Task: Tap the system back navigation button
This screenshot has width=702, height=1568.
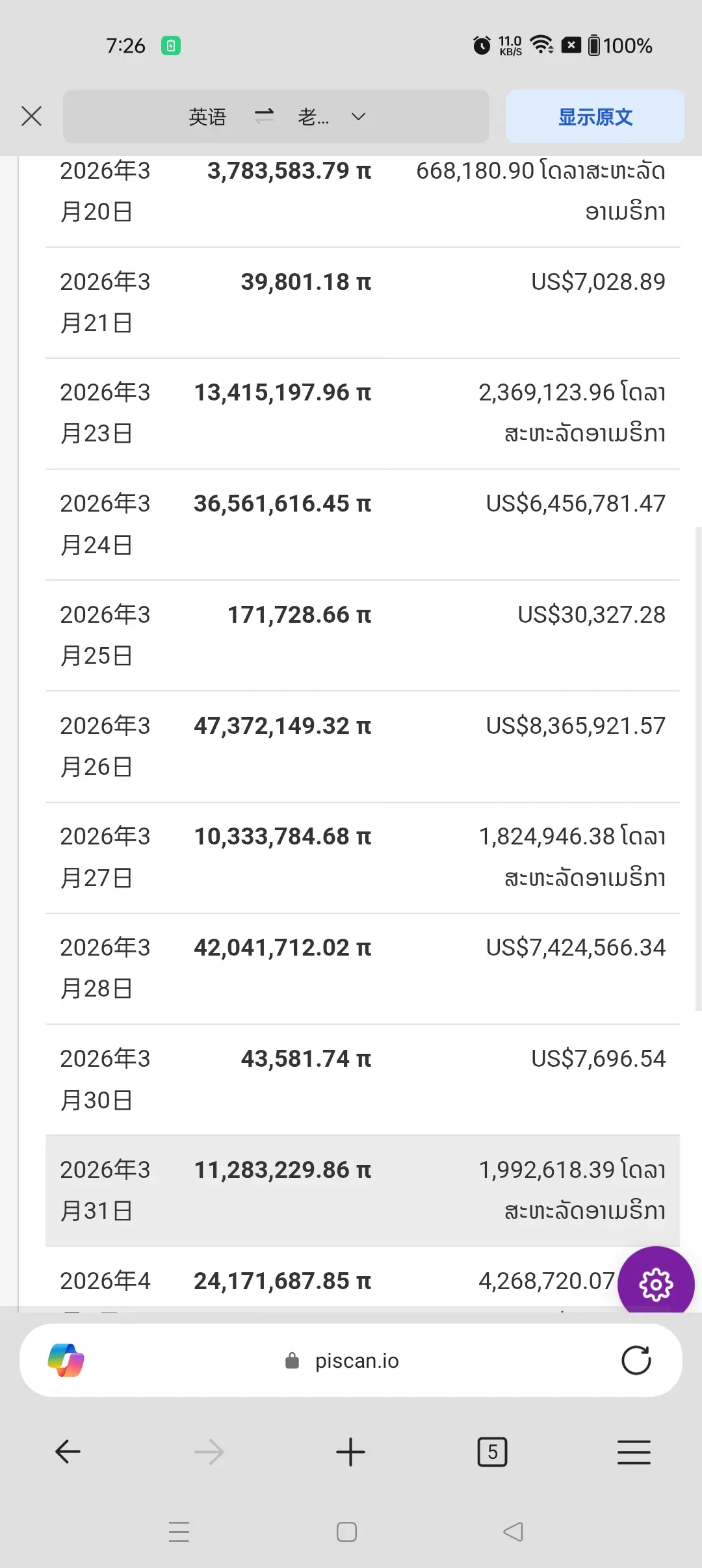Action: pyautogui.click(x=513, y=1532)
